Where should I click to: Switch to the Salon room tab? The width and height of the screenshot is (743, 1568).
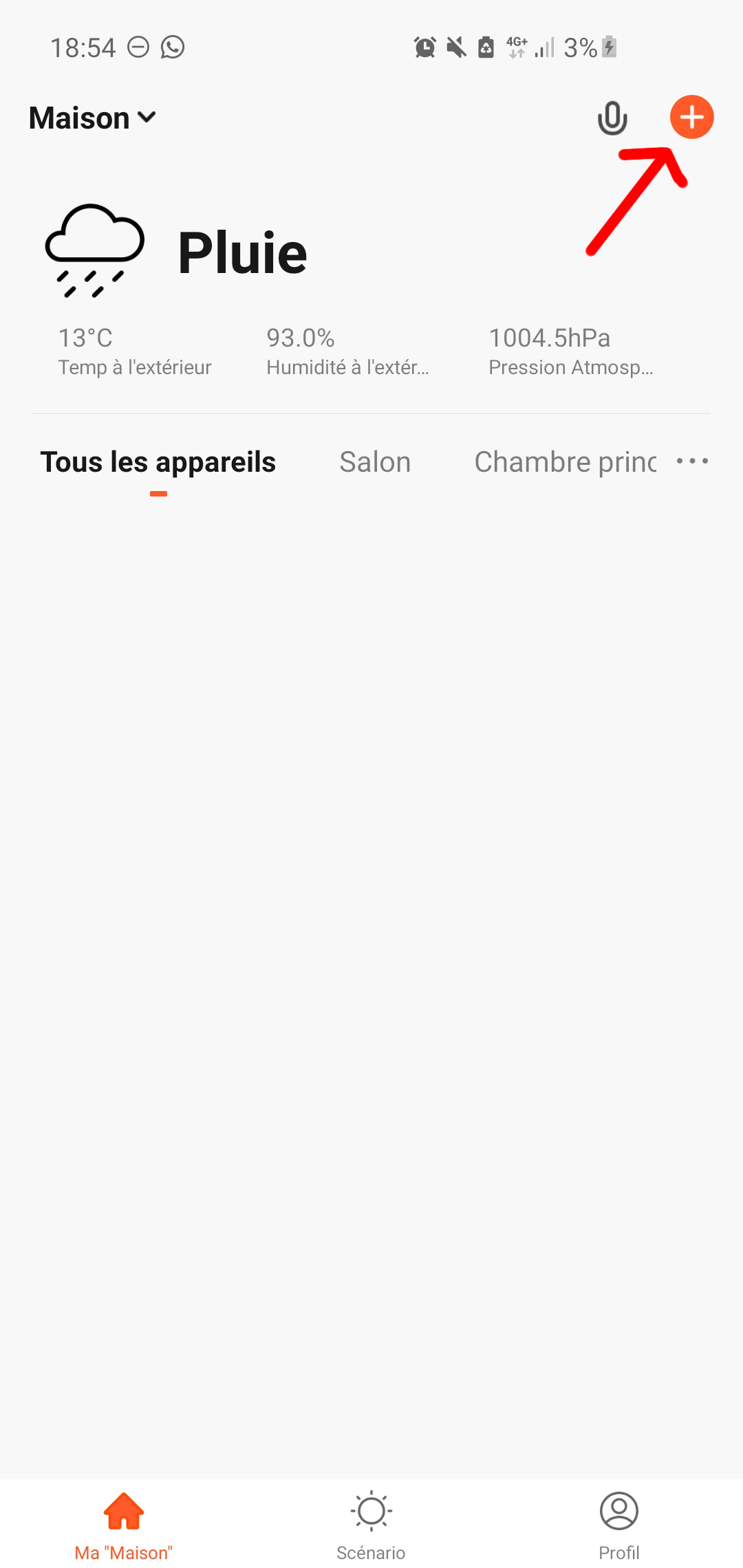pyautogui.click(x=375, y=462)
